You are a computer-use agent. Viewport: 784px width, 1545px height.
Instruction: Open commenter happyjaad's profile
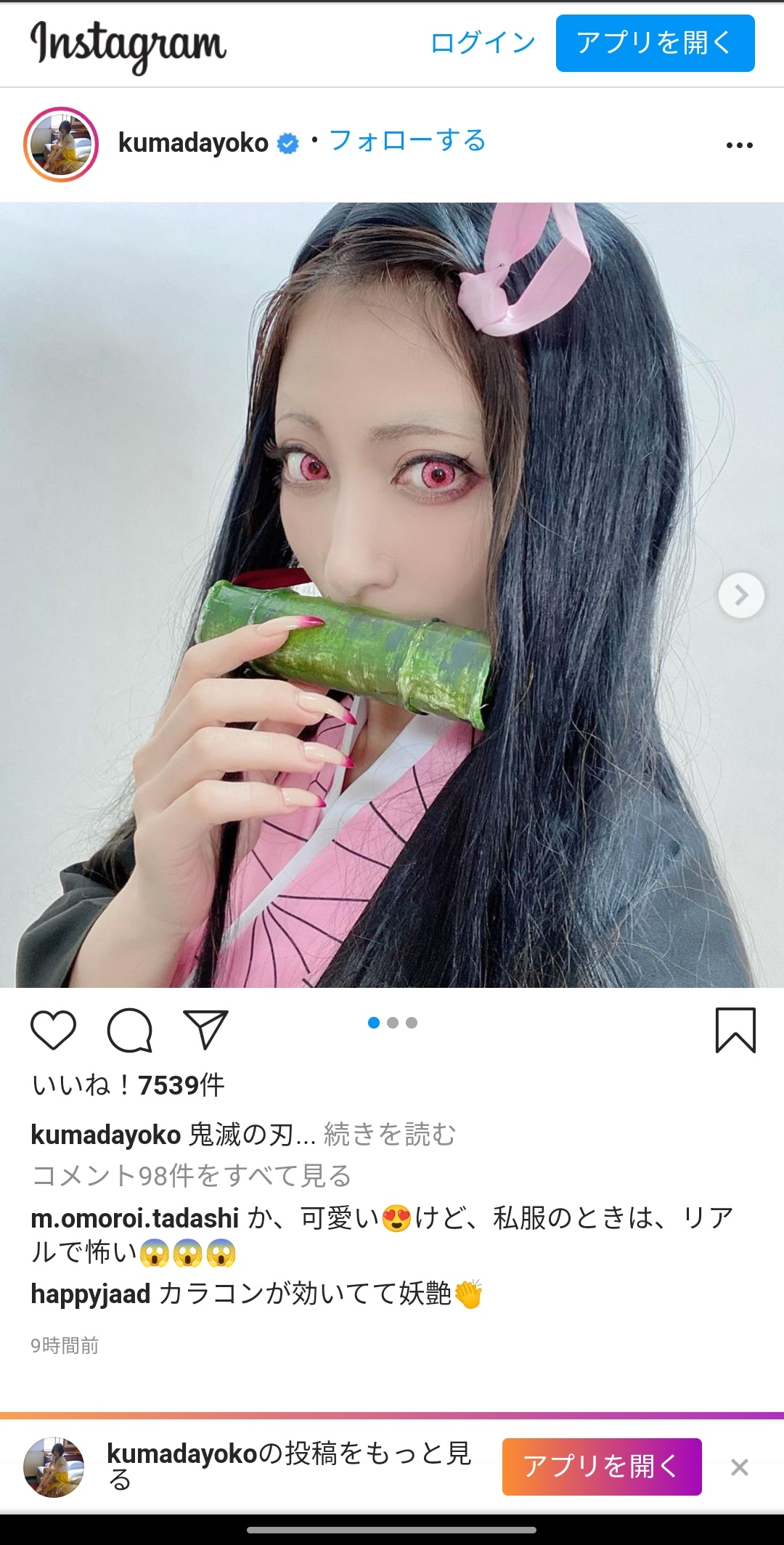(x=90, y=1294)
